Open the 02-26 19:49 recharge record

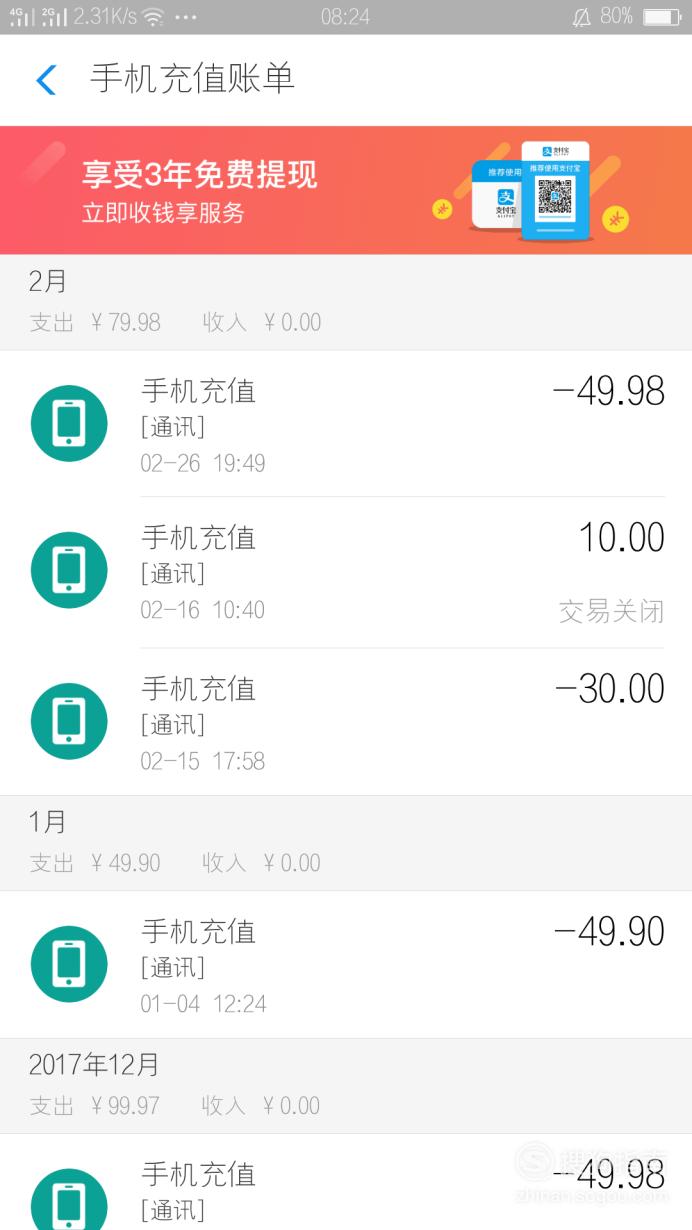click(346, 423)
